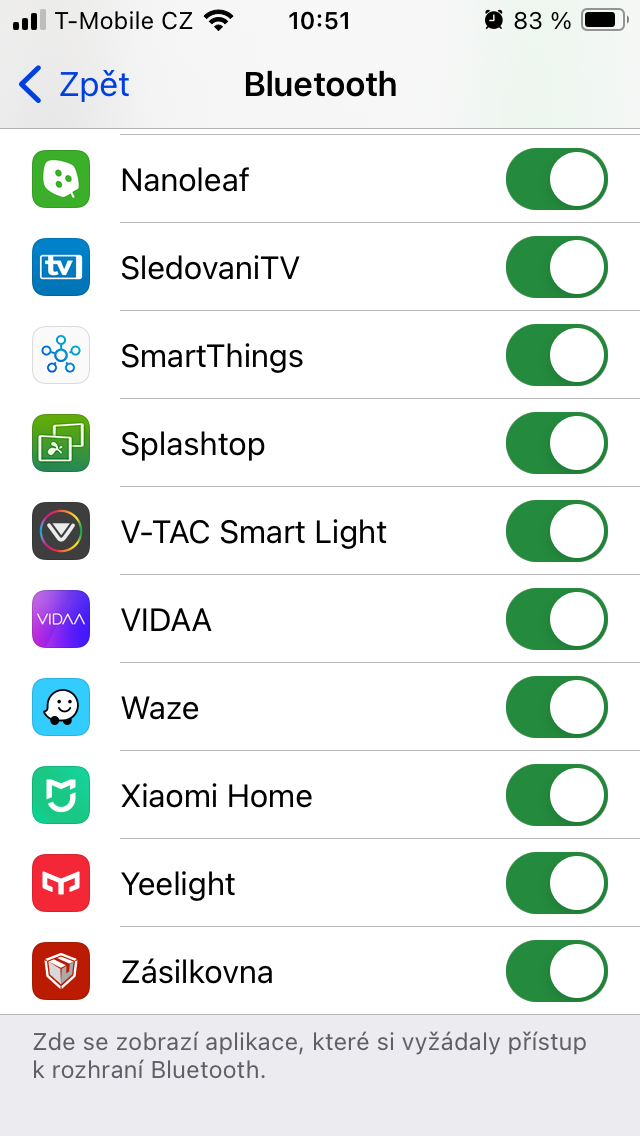Disable the V-TAC Smart Light toggle
This screenshot has width=640, height=1136.
coord(557,532)
